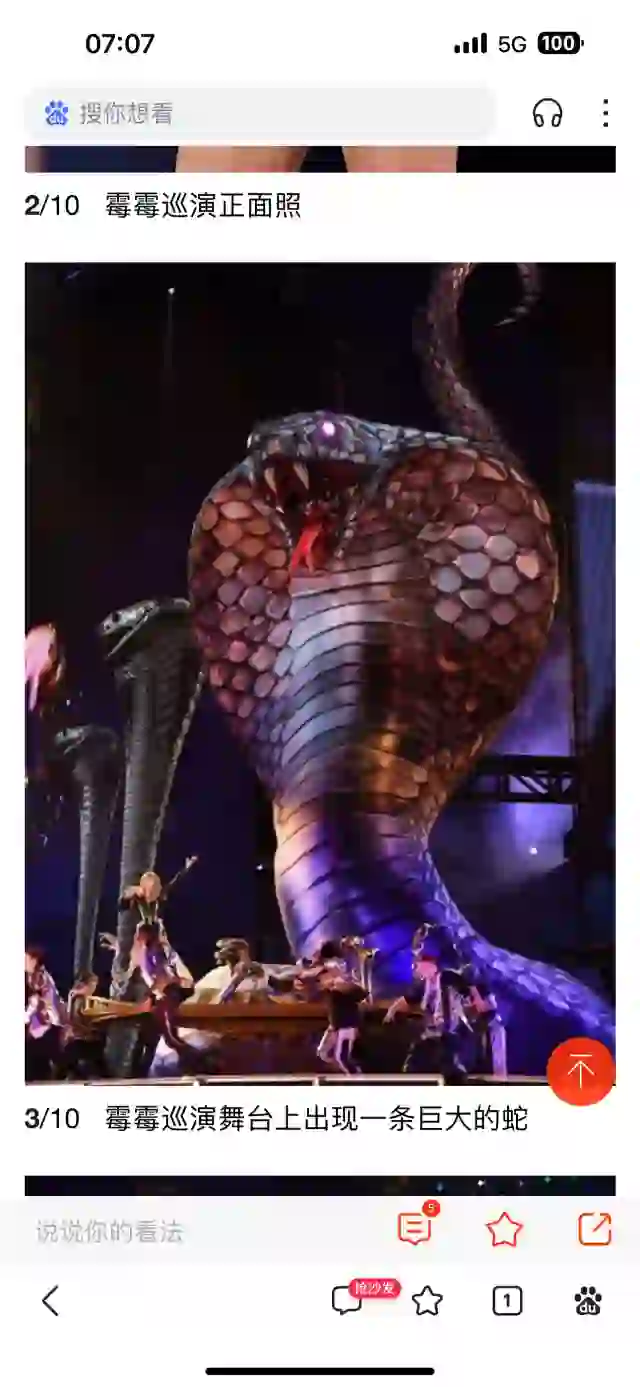Screen dimensions: 640x1387
Task: Go to Baidu home via paw icon
Action: click(588, 1301)
